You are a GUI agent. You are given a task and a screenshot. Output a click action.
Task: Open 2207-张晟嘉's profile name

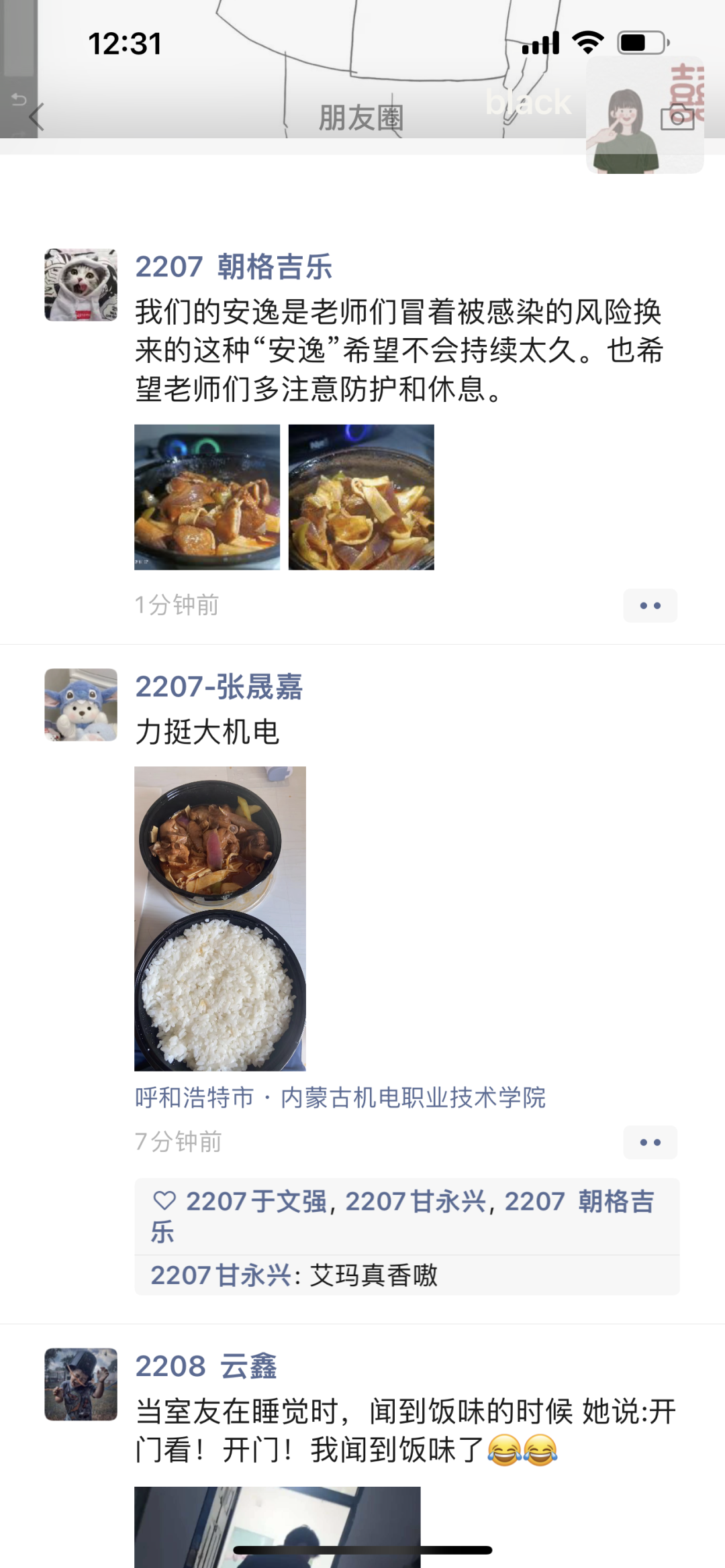tap(219, 686)
